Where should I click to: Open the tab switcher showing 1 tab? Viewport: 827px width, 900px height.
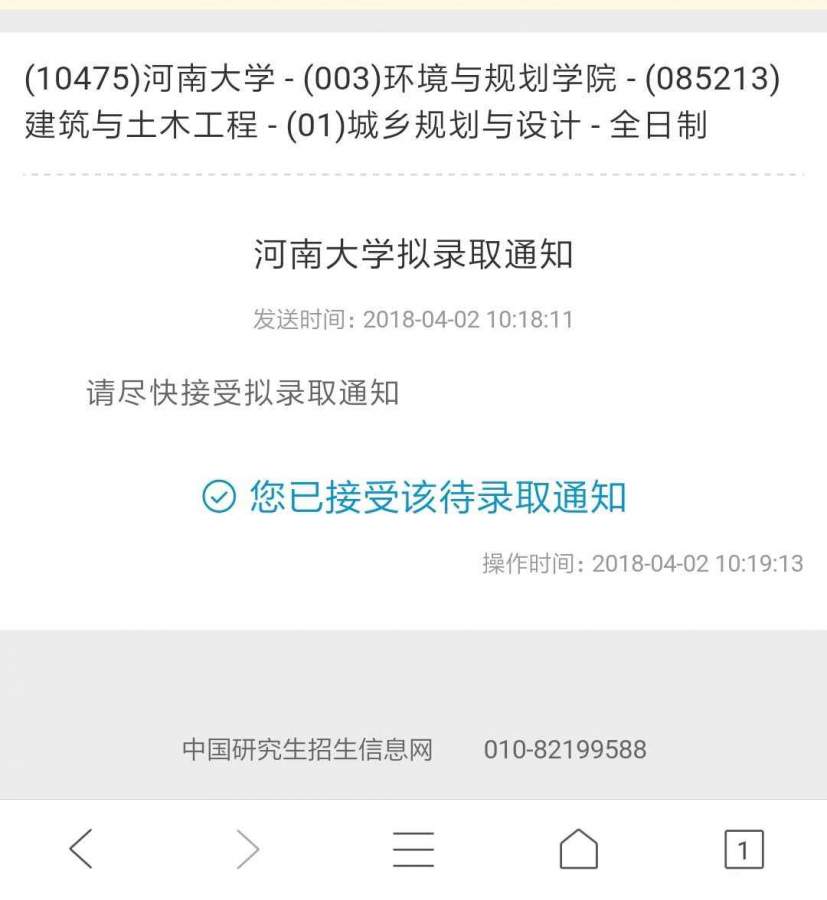pyautogui.click(x=743, y=850)
